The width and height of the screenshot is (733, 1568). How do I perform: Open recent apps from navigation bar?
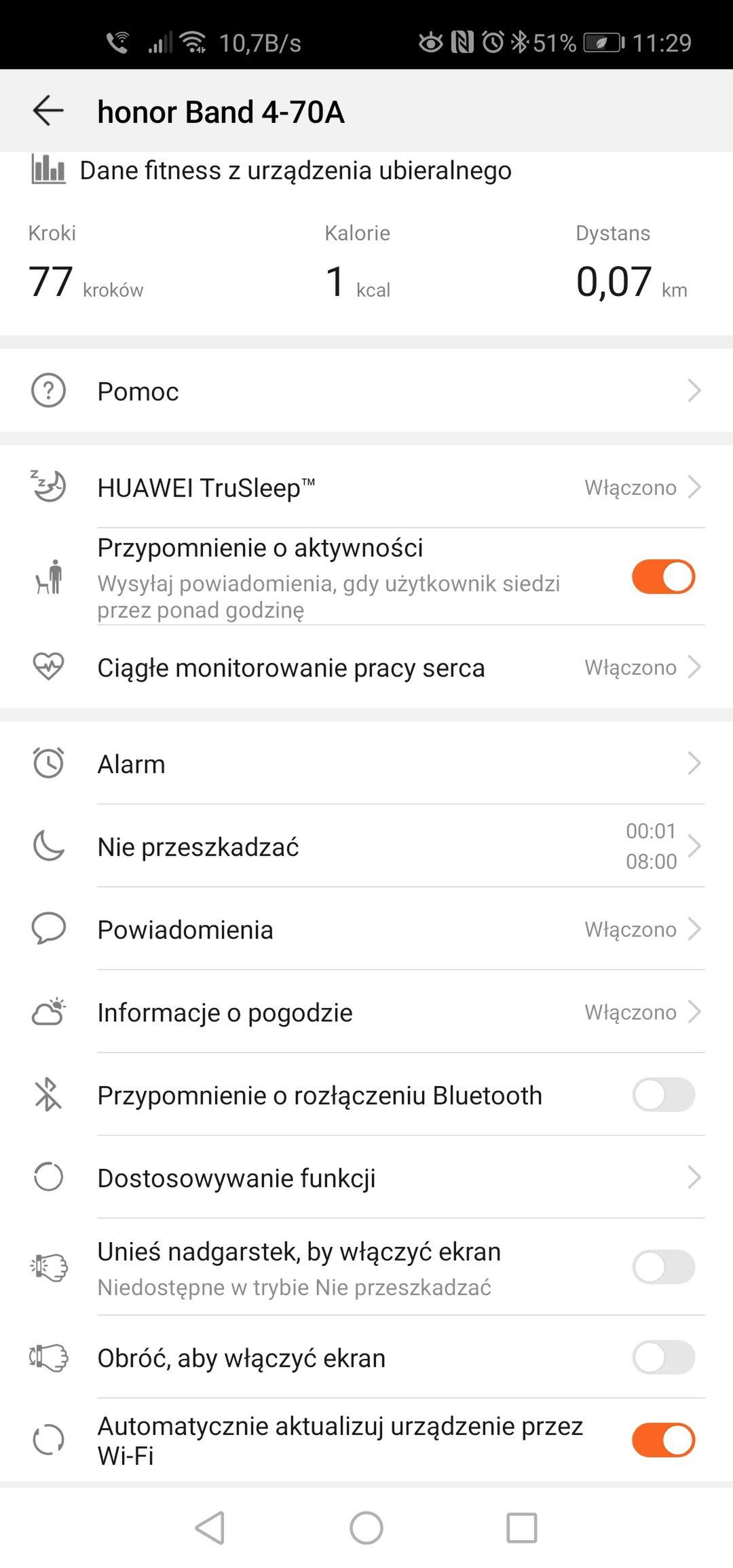point(522,1528)
